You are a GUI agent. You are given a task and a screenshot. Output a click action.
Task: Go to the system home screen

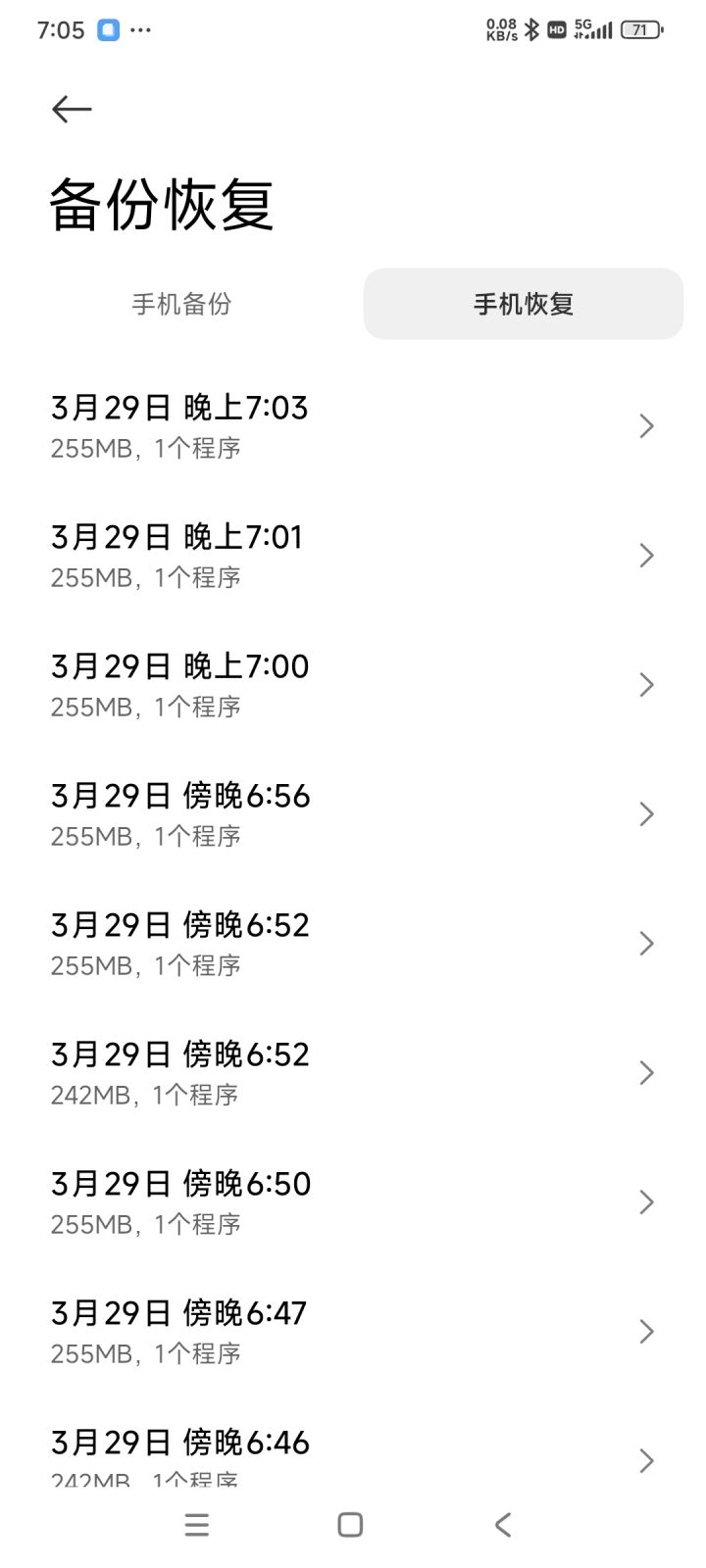click(x=350, y=1525)
